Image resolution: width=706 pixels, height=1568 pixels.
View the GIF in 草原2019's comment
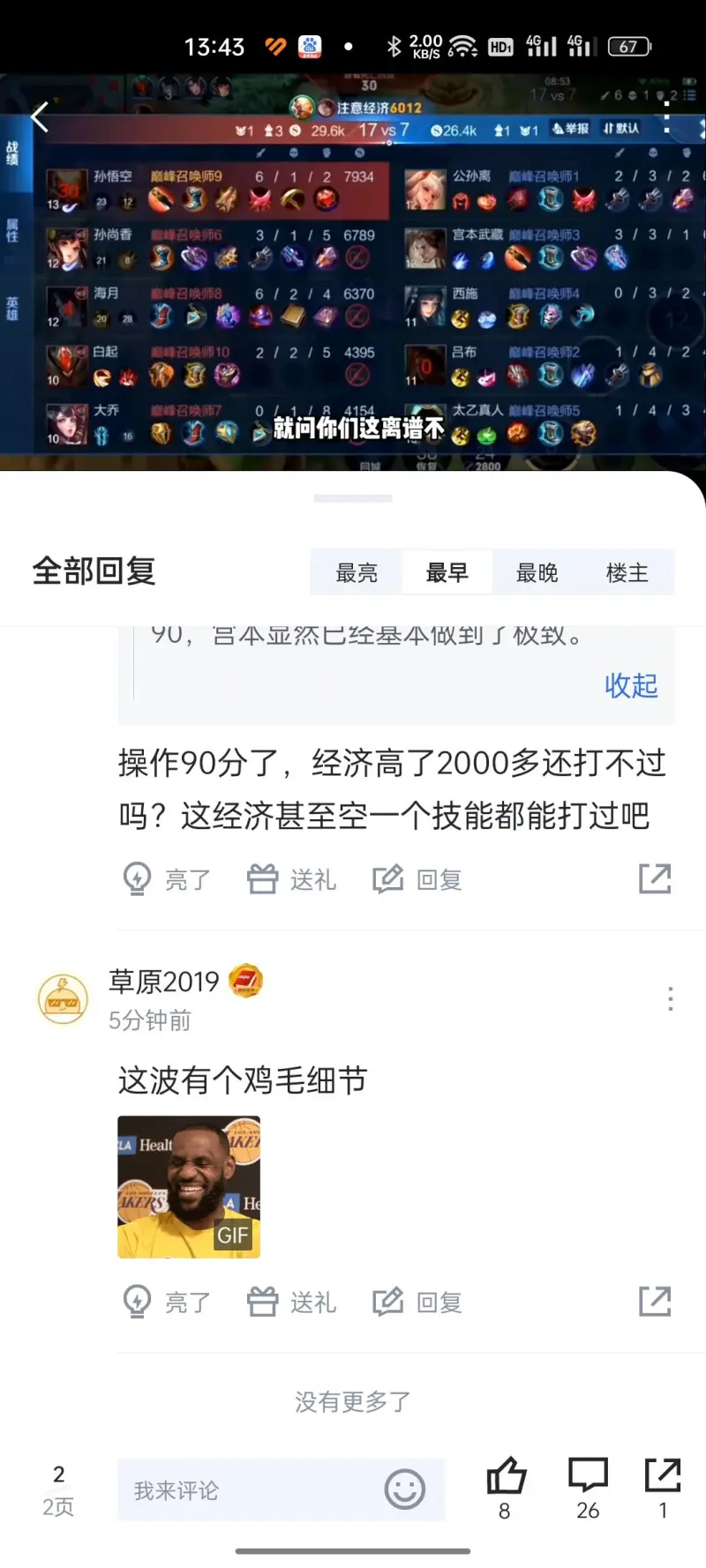tap(189, 1186)
